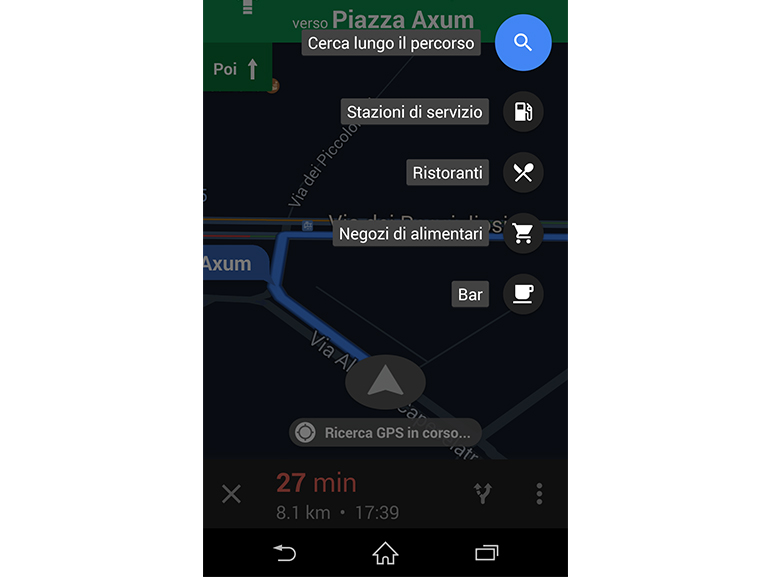Screen dimensions: 770x577
Task: Go back with the system back button
Action: pyautogui.click(x=284, y=553)
